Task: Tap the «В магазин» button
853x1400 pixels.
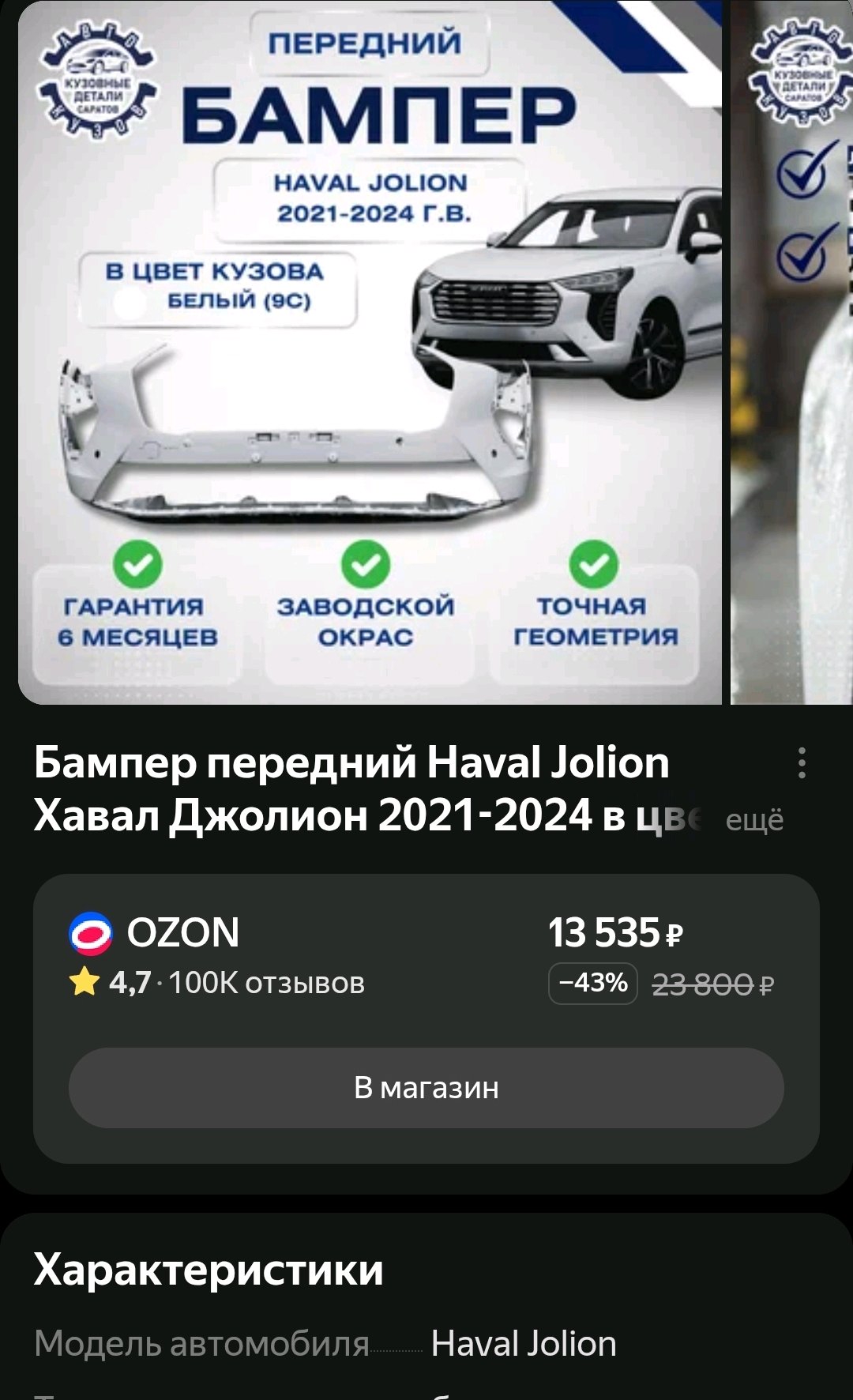Action: pyautogui.click(x=426, y=1088)
